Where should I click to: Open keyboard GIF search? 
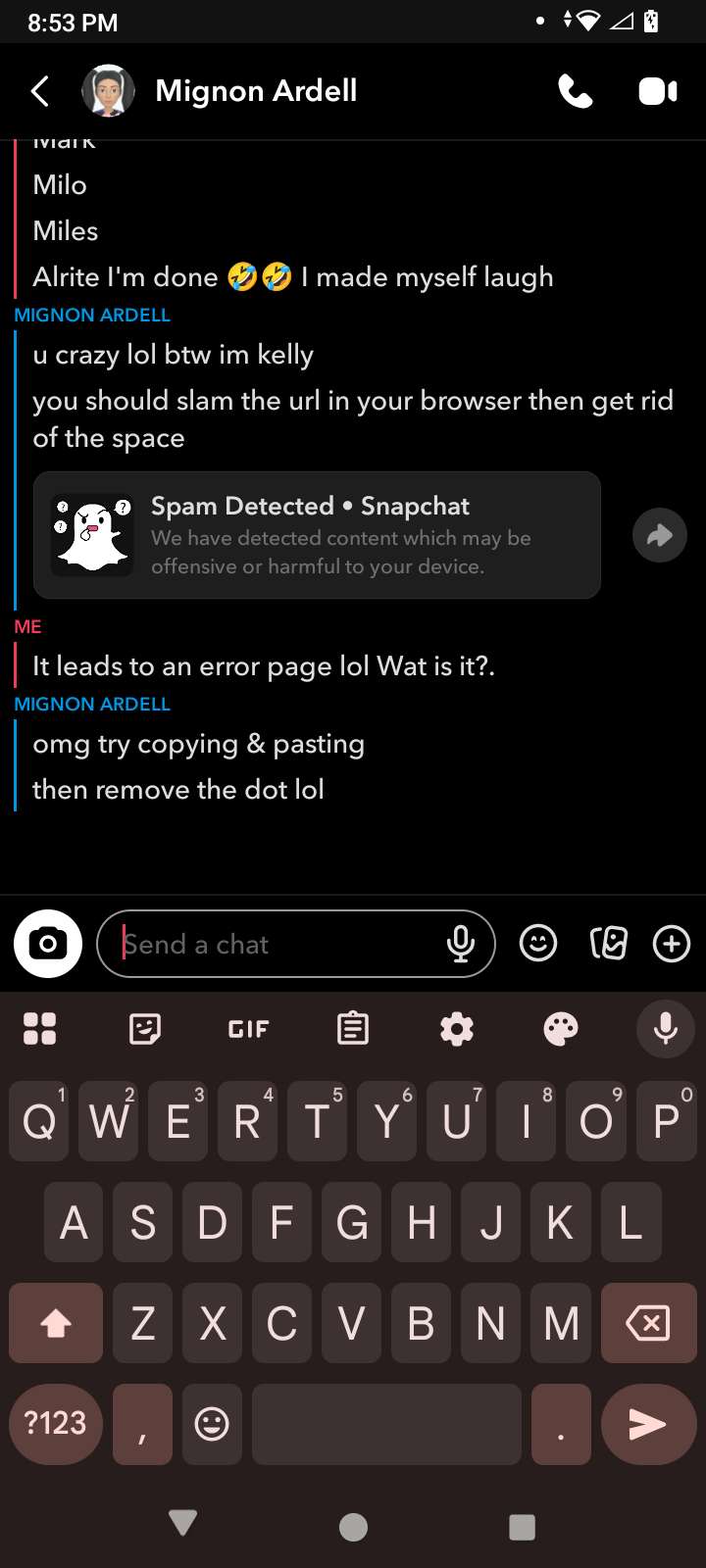tap(248, 1029)
